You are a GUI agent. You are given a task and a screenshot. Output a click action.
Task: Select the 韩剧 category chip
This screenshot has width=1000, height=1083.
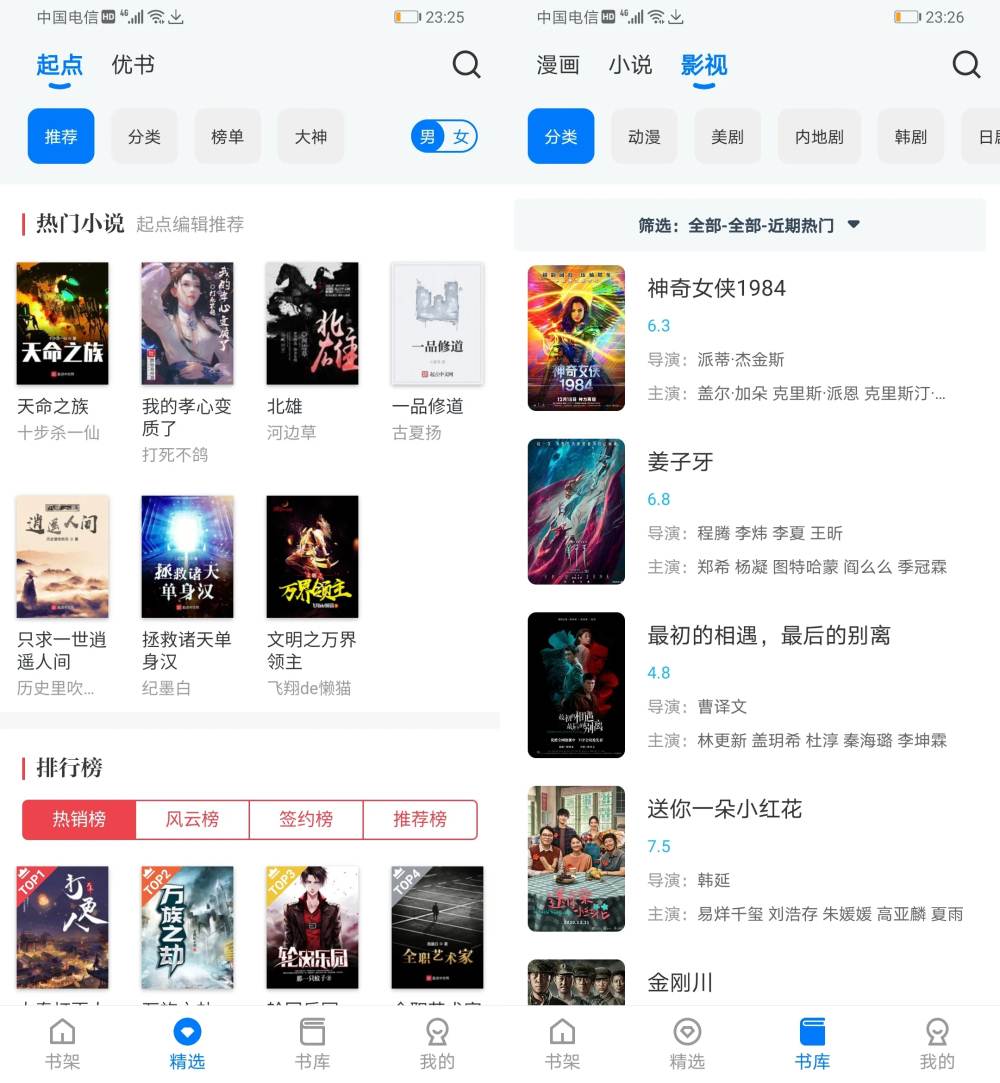coord(910,136)
